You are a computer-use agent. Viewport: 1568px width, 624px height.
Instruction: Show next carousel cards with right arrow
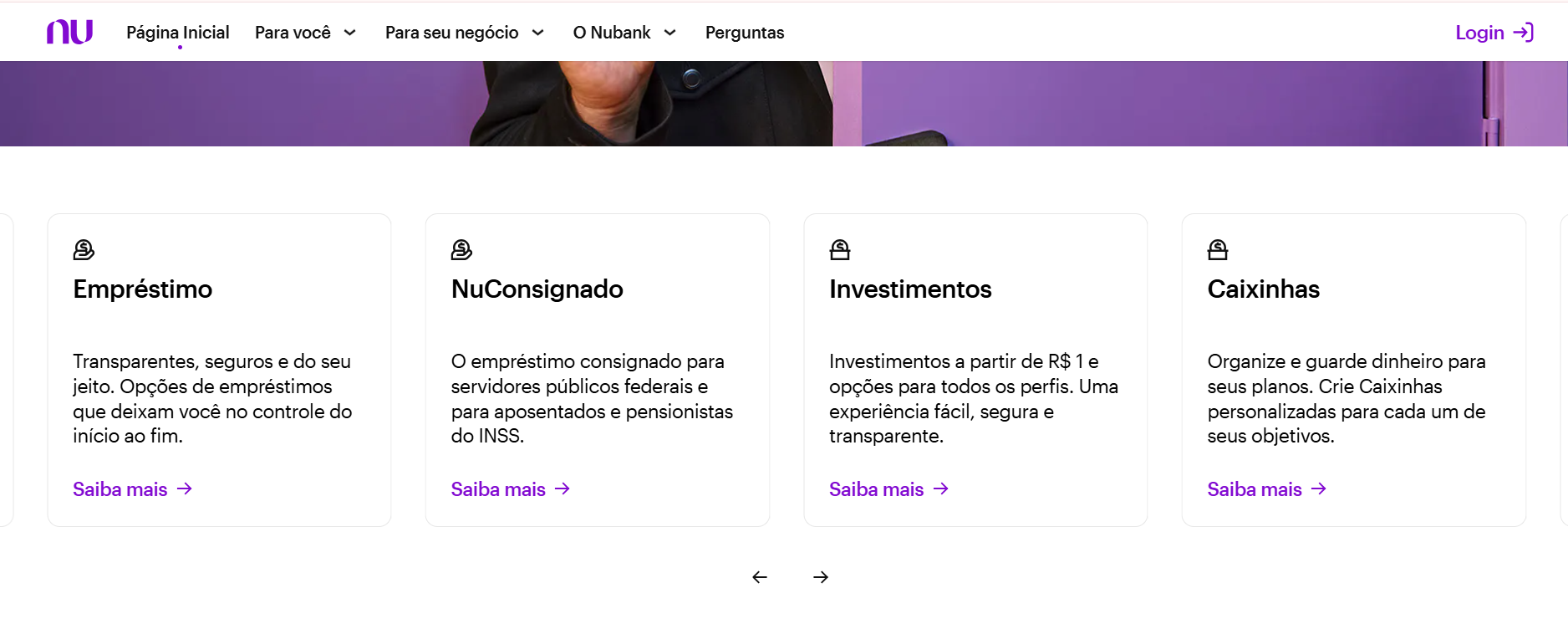(x=821, y=577)
